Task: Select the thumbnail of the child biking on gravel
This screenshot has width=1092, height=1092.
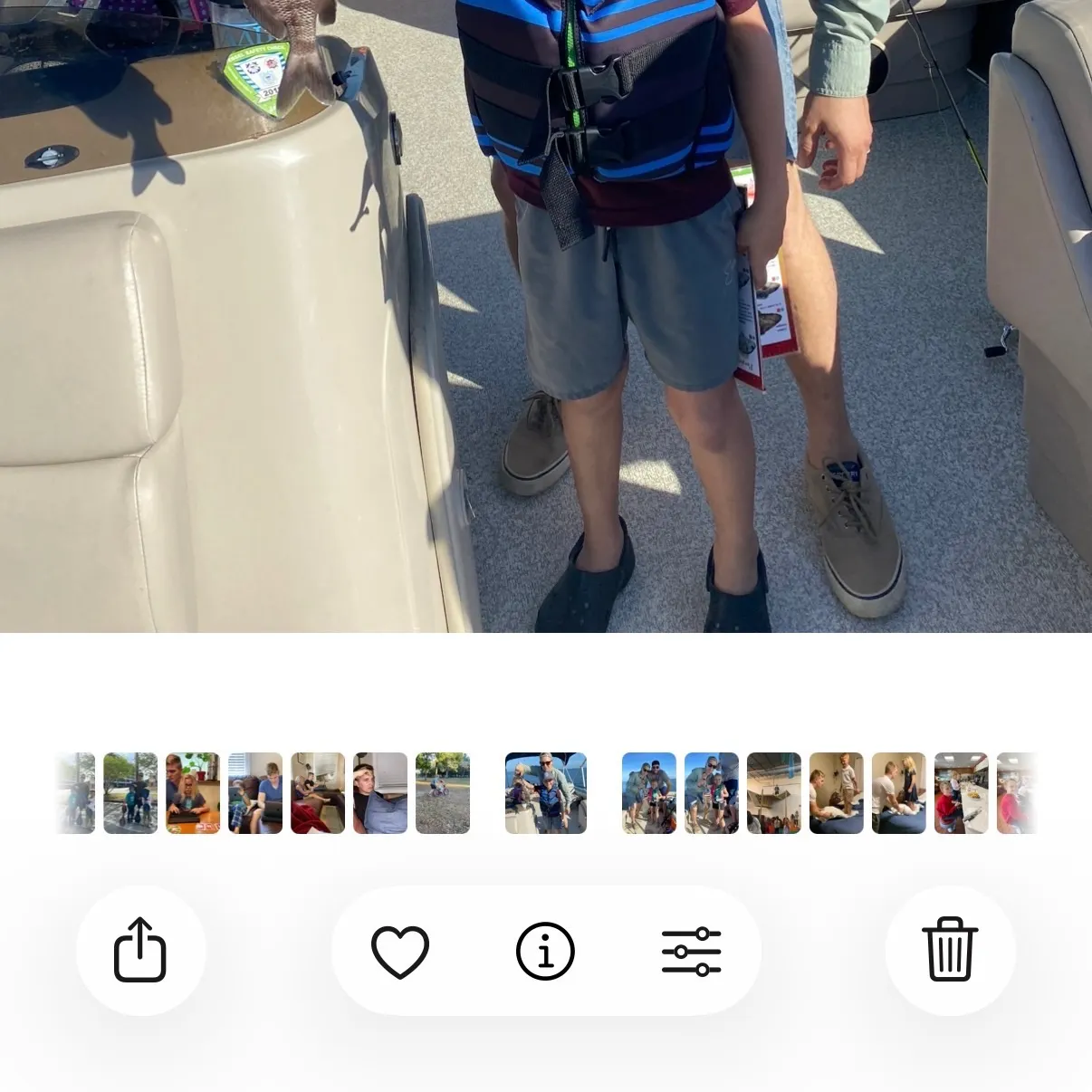Action: point(443,793)
